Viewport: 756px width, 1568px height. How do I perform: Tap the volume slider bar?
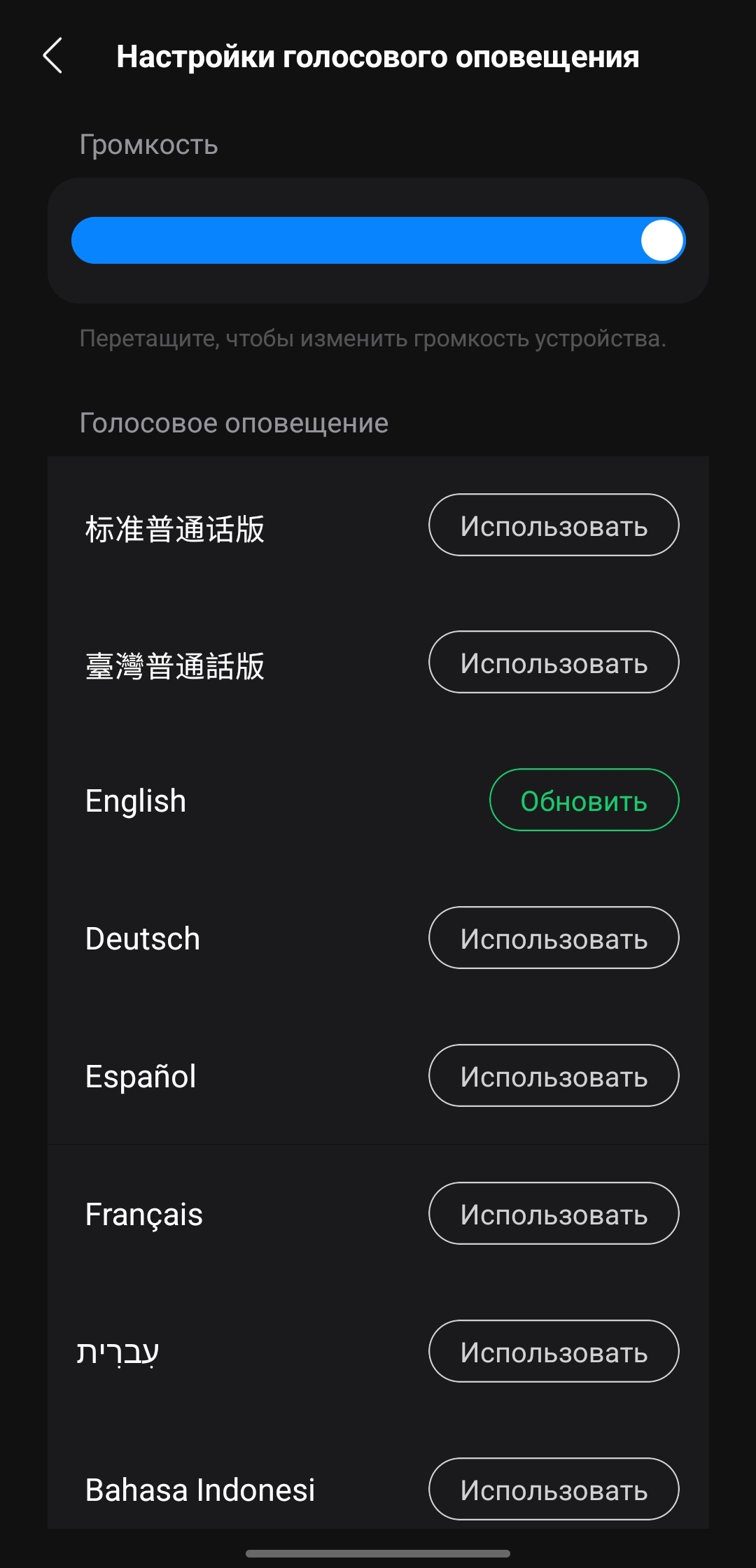(378, 240)
